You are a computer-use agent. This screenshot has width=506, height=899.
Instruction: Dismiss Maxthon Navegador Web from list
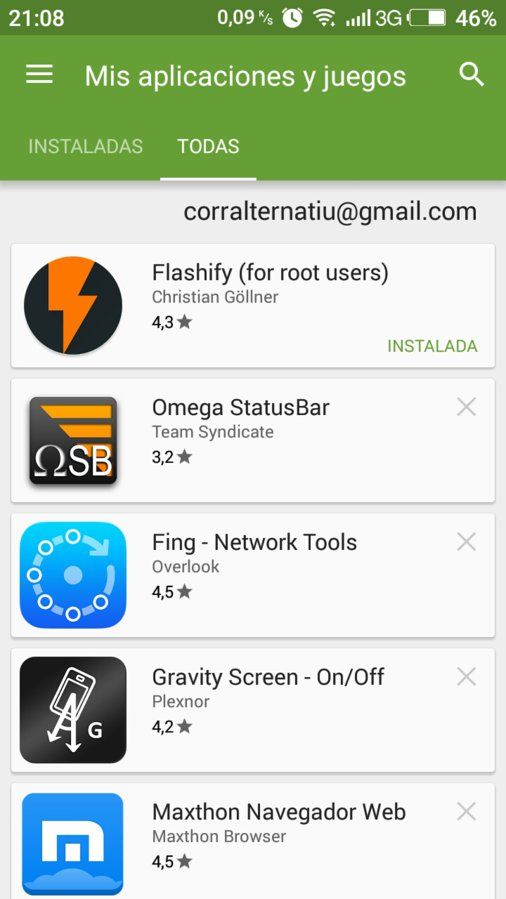tap(466, 812)
